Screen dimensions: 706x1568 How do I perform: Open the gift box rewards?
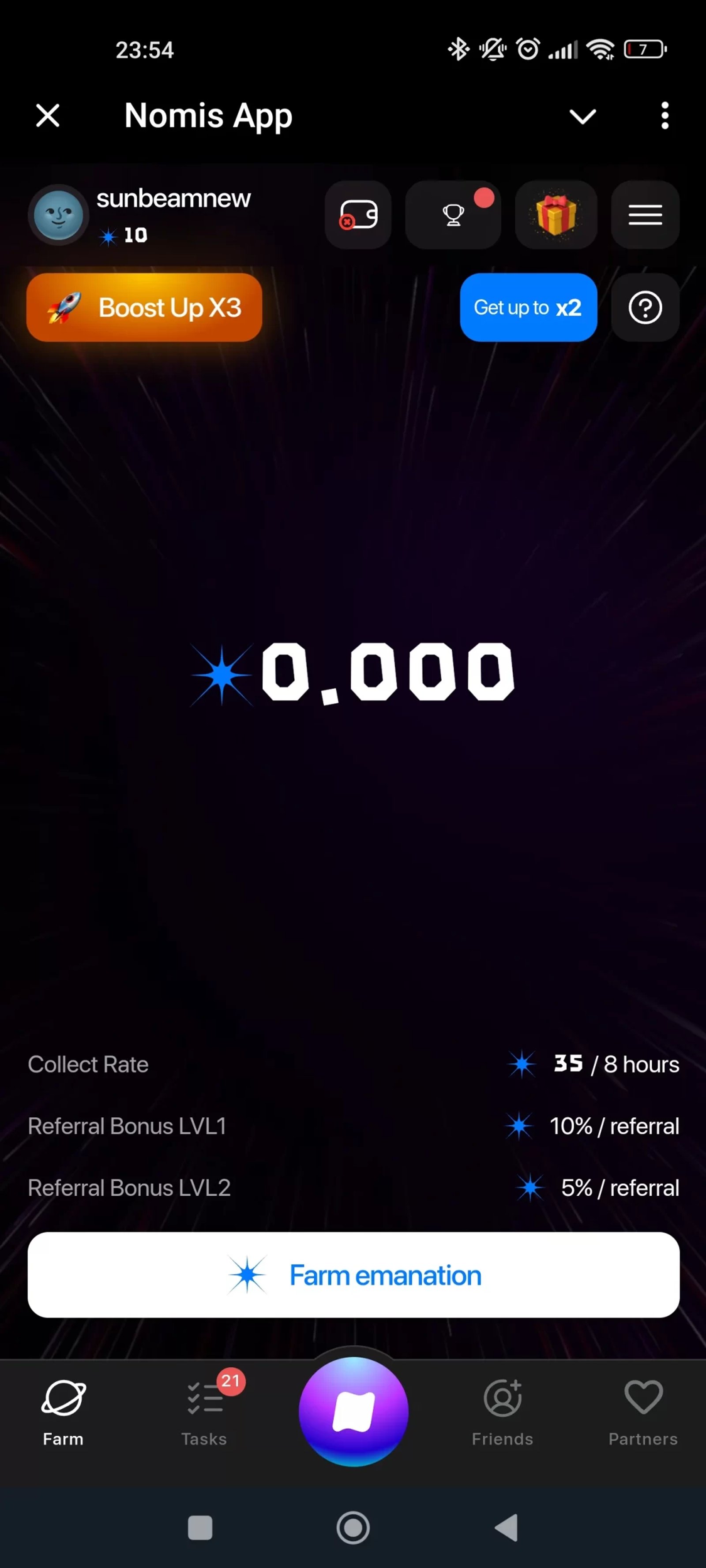556,215
